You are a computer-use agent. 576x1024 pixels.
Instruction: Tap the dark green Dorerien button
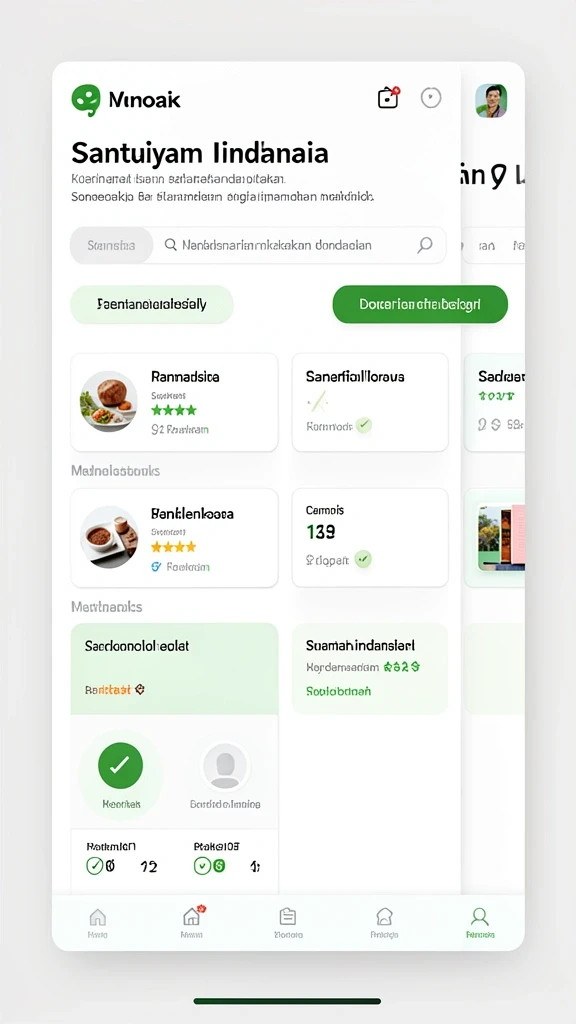pos(420,304)
